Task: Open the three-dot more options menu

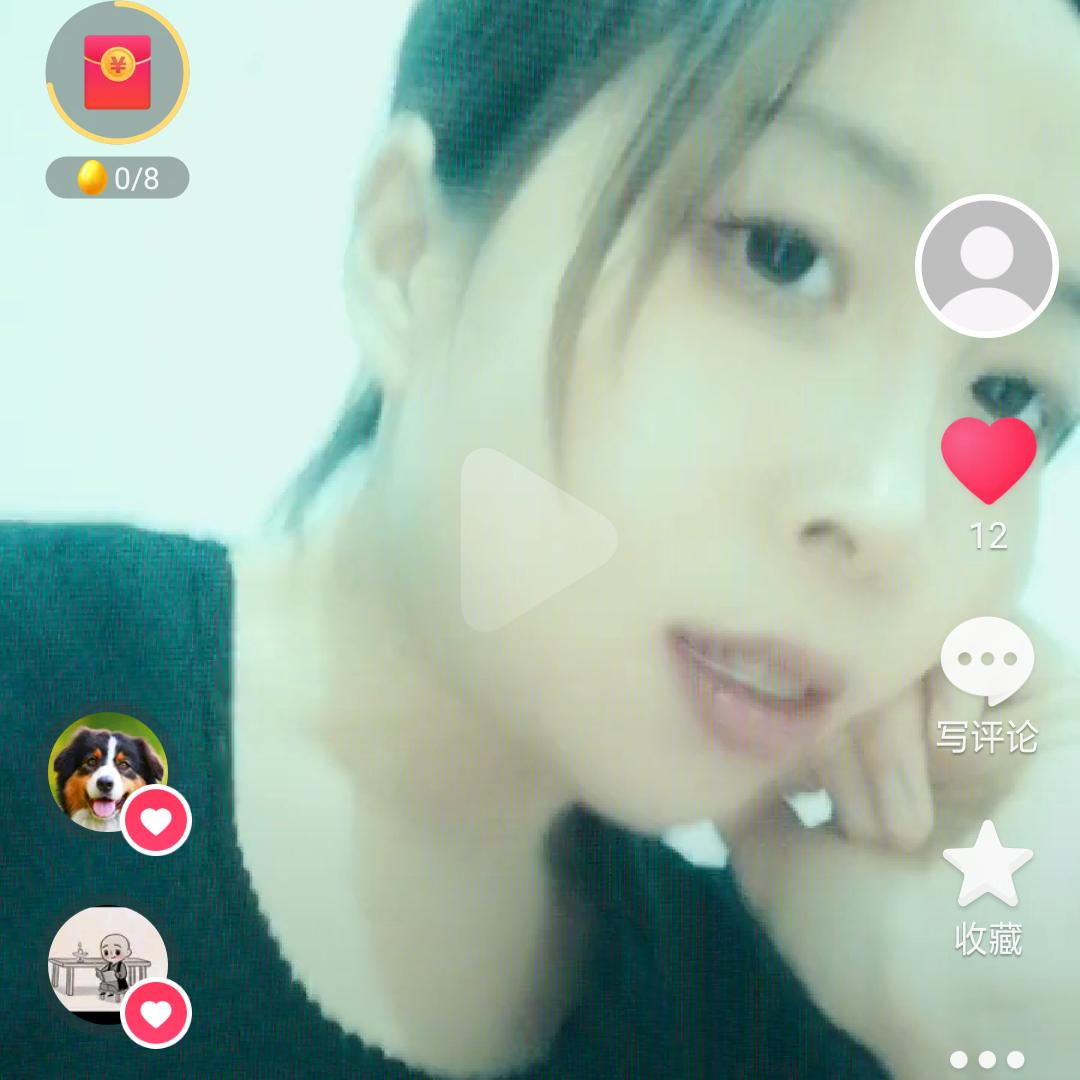Action: coord(987,1059)
